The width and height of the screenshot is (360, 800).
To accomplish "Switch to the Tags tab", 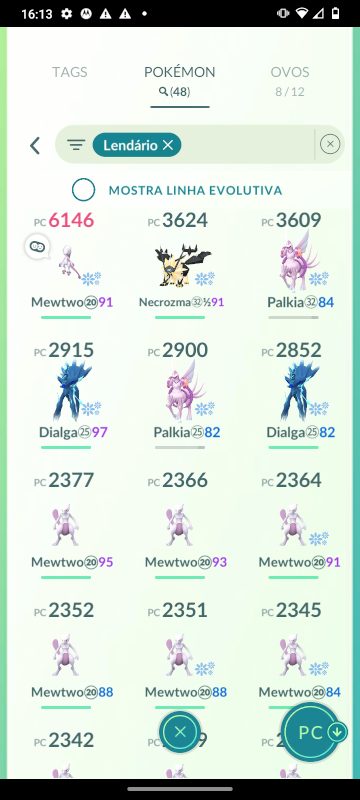I will pyautogui.click(x=69, y=72).
